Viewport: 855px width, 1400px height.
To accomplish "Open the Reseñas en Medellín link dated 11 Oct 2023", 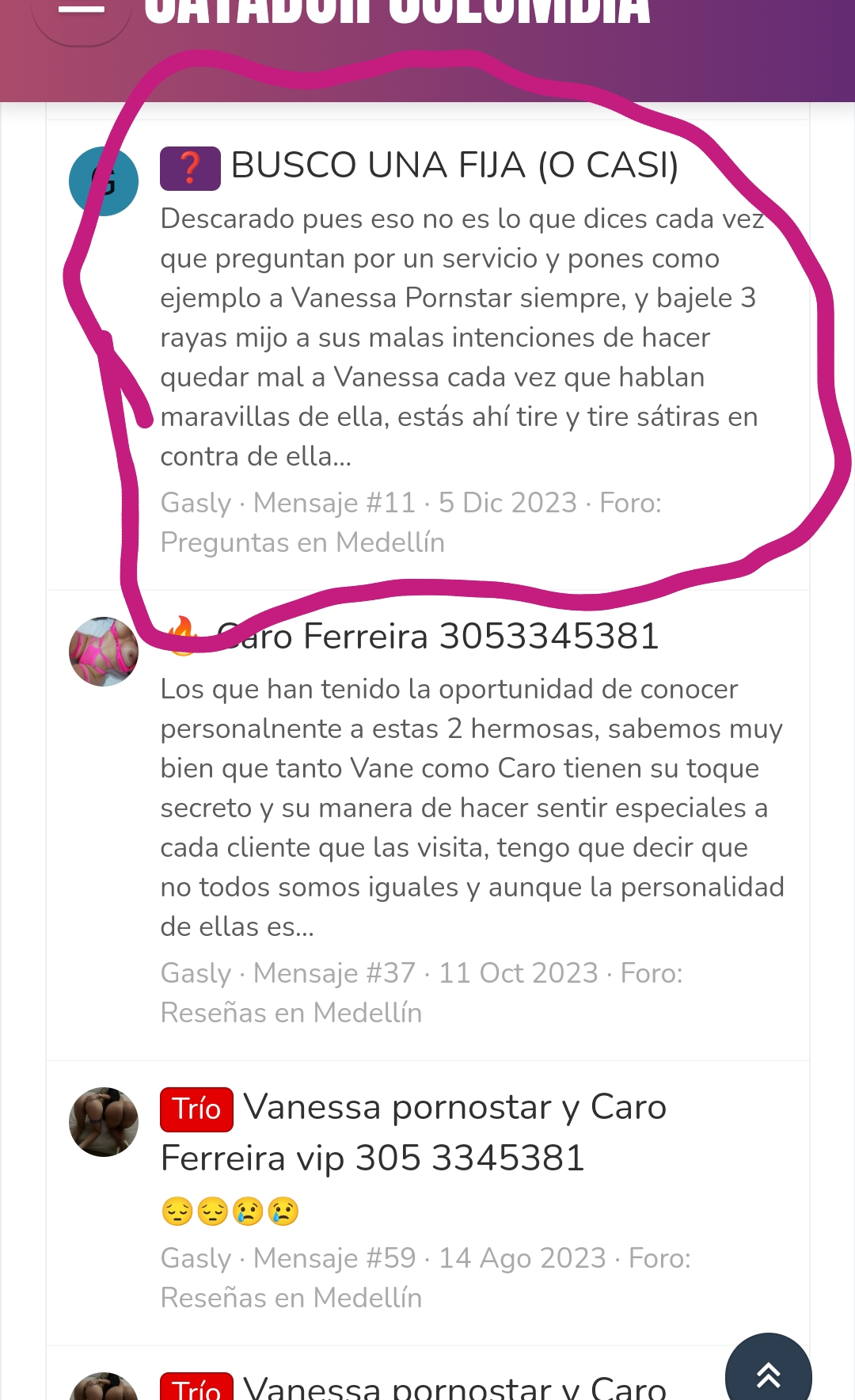I will coord(291,1013).
